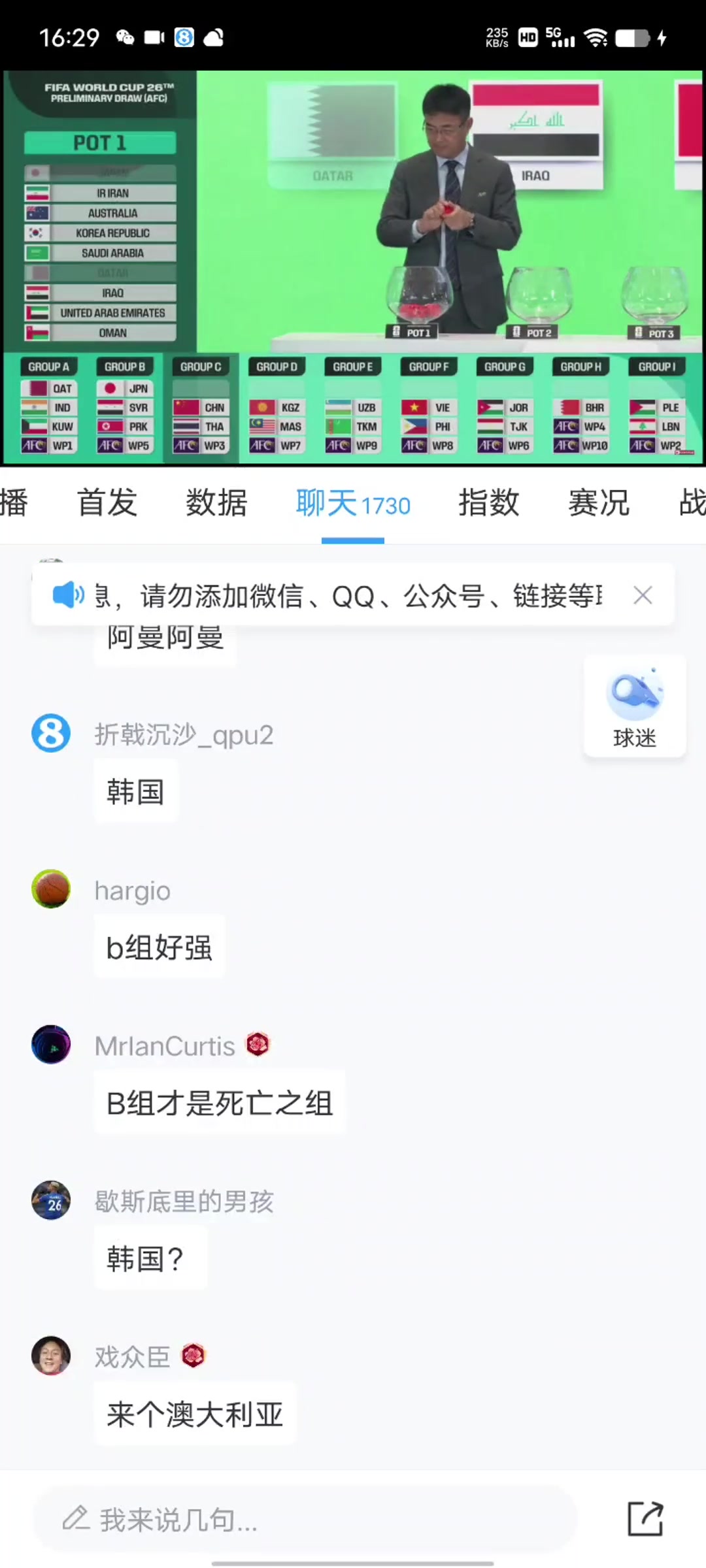This screenshot has width=706, height=1568.
Task: View MrIanCurtis's profile avatar
Action: (51, 1044)
